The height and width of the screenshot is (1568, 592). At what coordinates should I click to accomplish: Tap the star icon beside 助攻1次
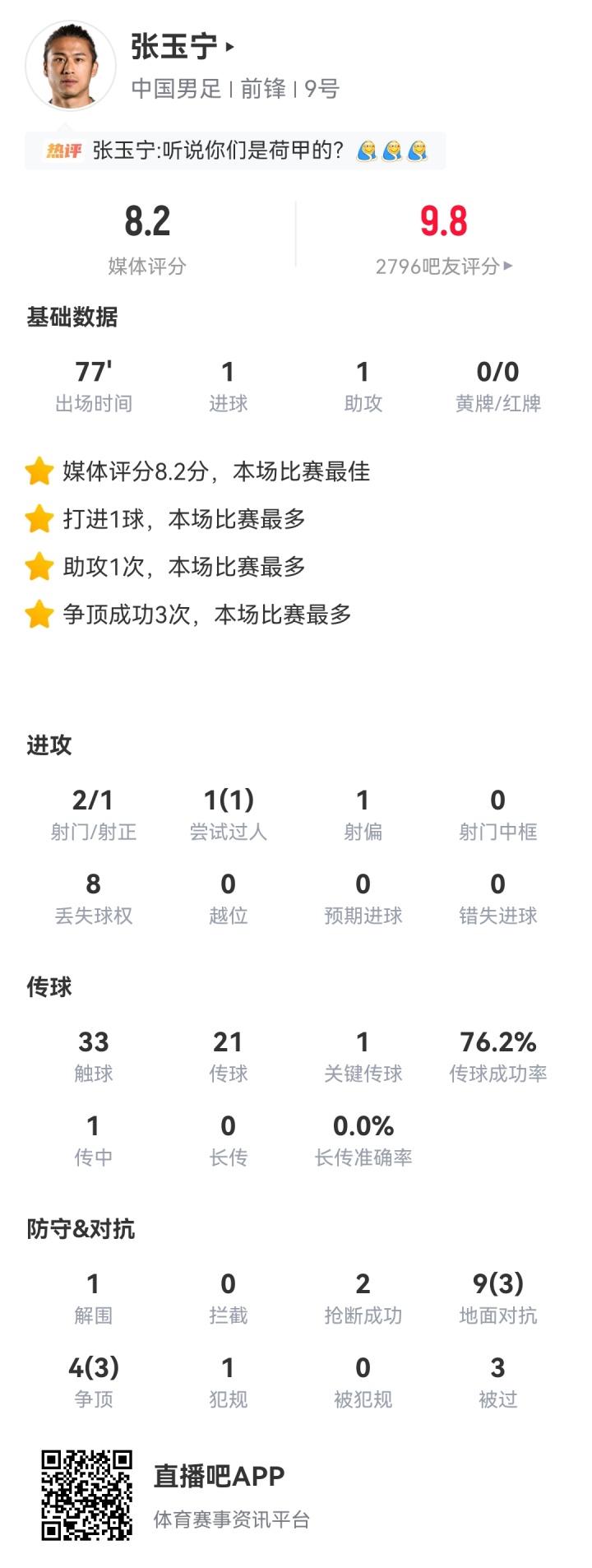(x=40, y=567)
